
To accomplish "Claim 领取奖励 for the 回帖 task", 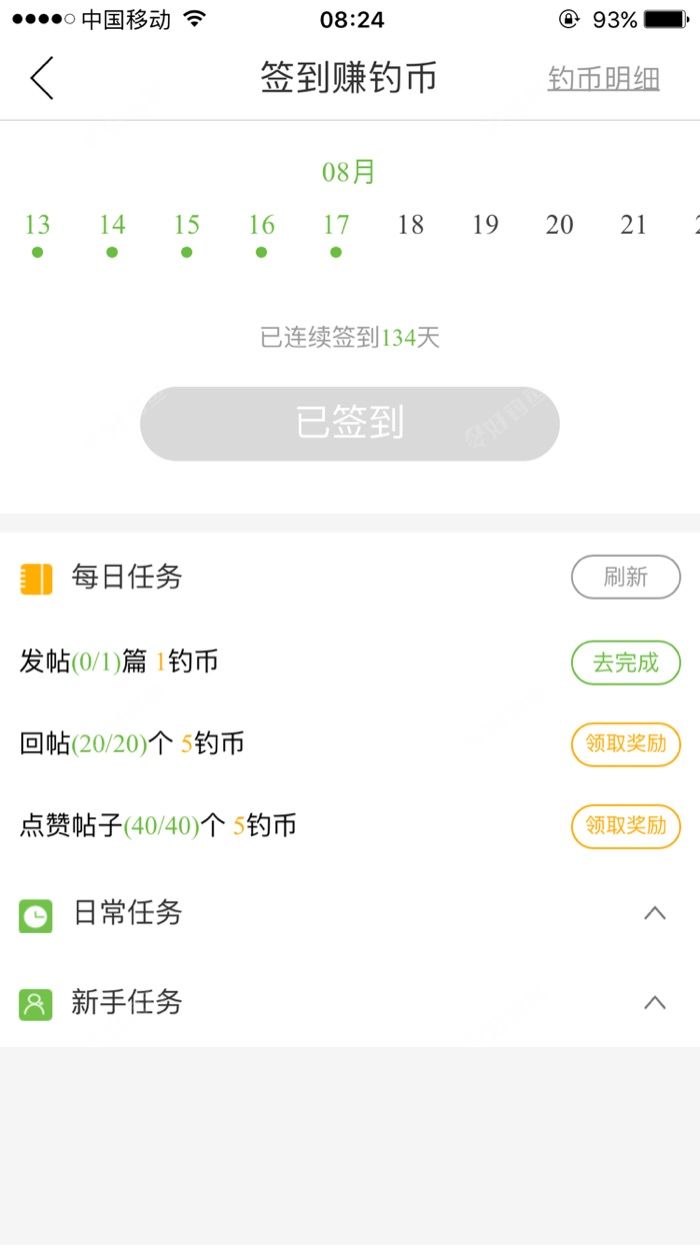I will tap(625, 744).
